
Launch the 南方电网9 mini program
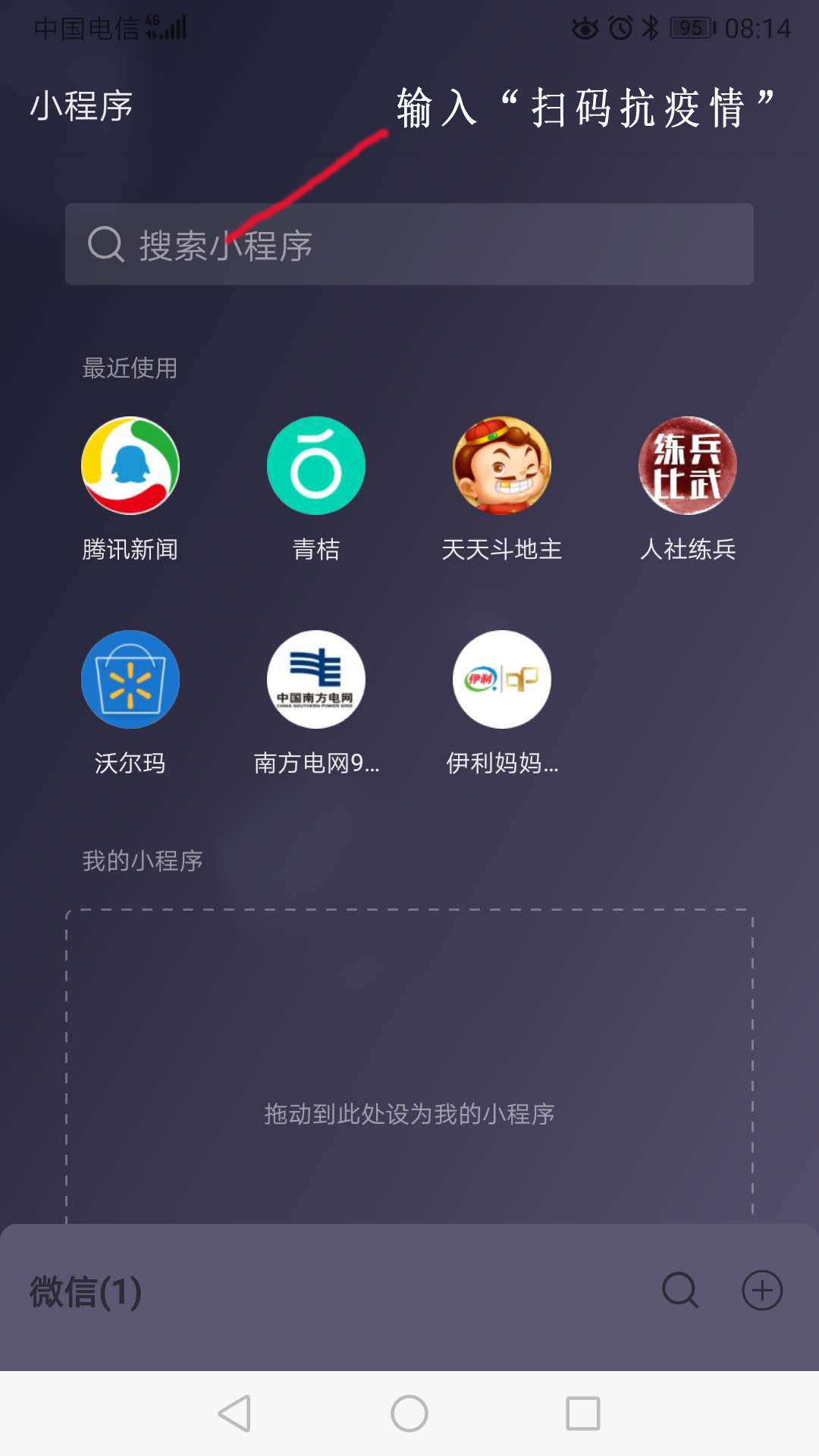pos(315,680)
